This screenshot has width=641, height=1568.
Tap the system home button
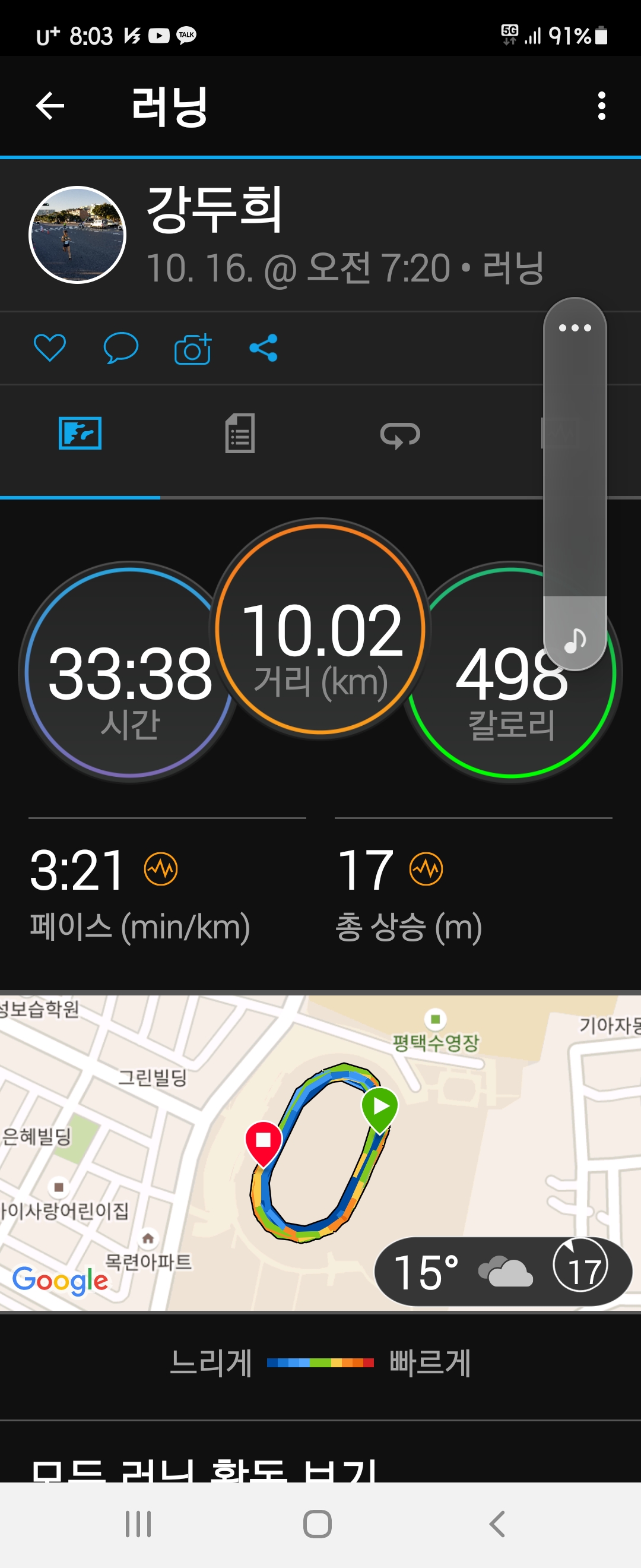point(318,1524)
